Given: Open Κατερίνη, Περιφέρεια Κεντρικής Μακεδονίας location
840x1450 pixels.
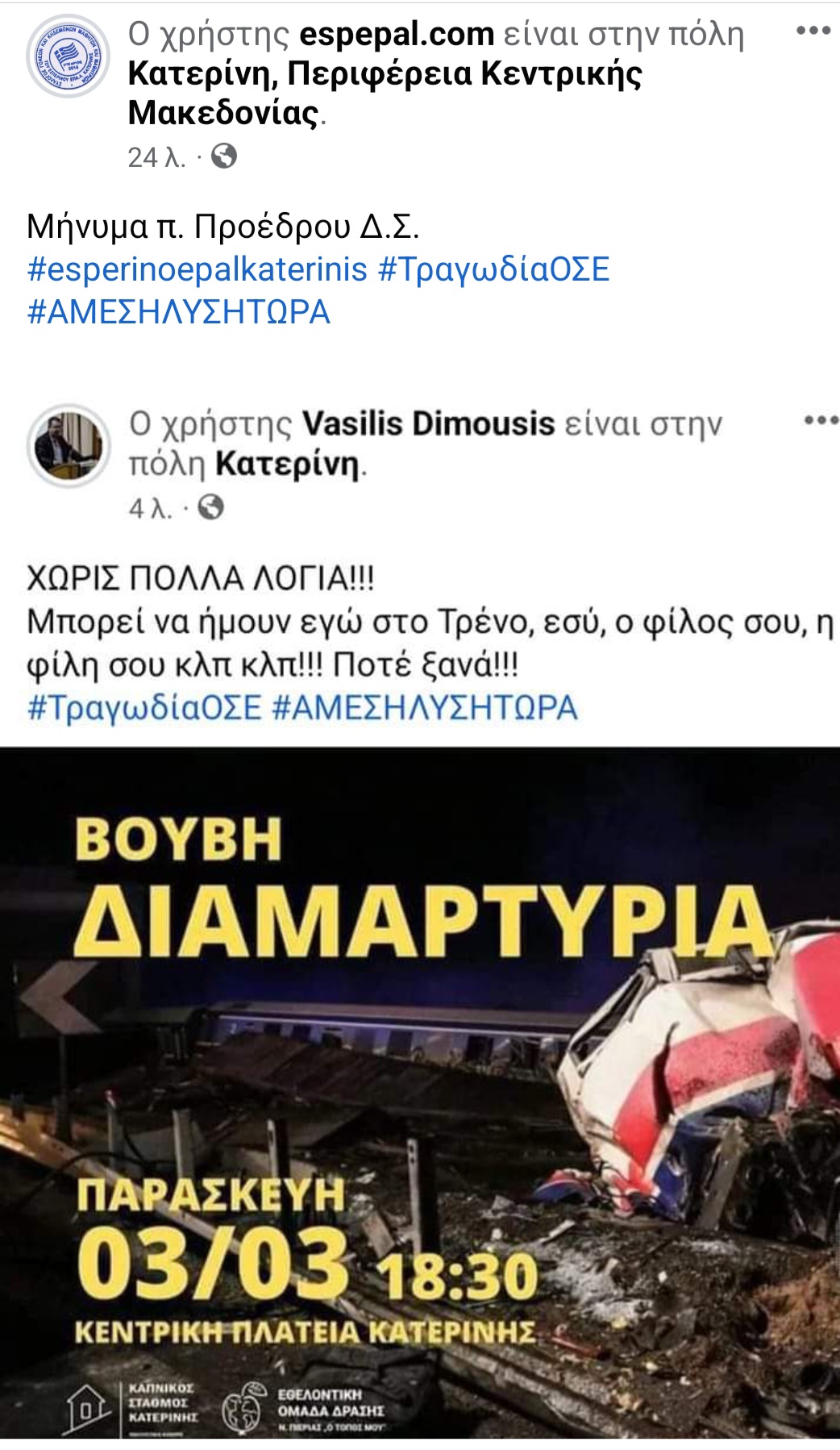Looking at the screenshot, I should (385, 94).
